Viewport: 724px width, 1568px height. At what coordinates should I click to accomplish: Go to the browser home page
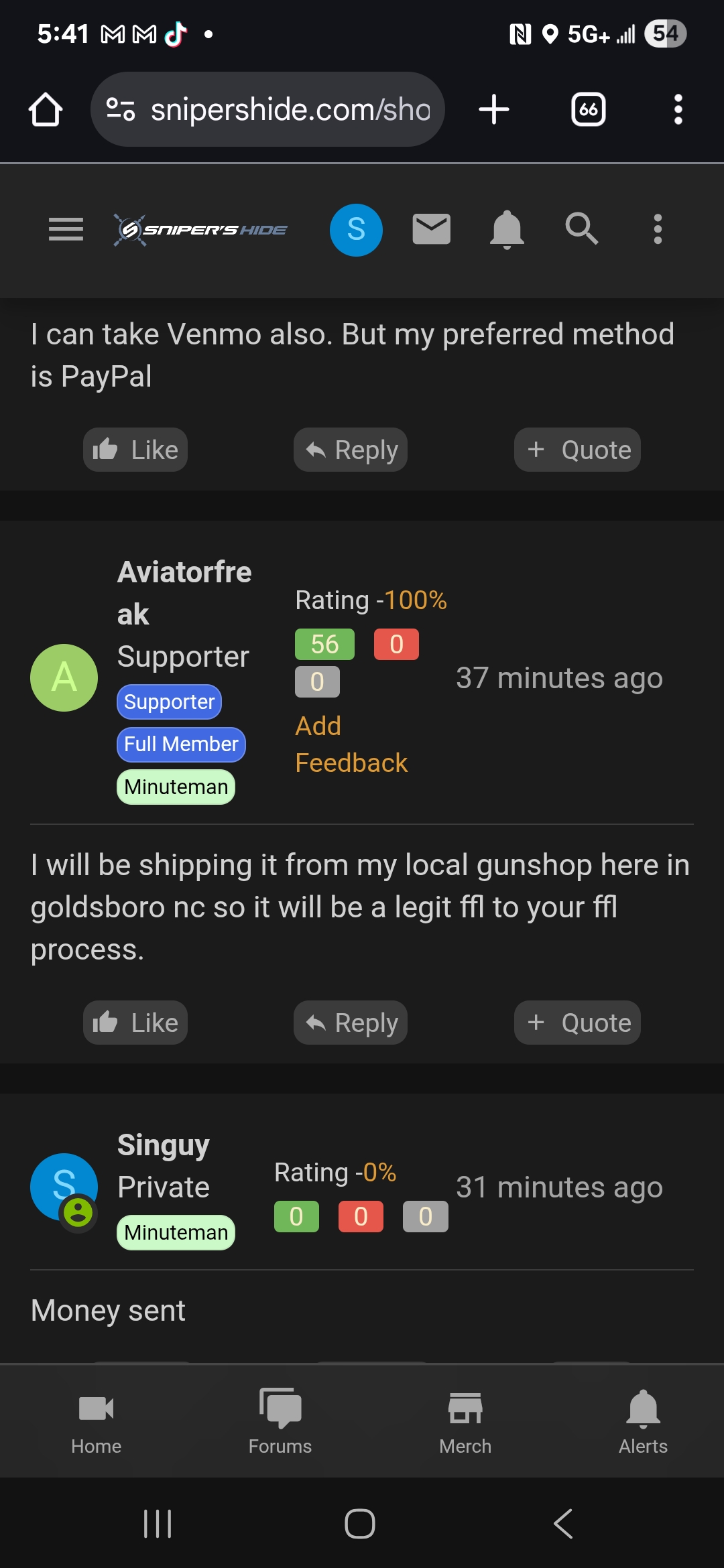point(46,109)
